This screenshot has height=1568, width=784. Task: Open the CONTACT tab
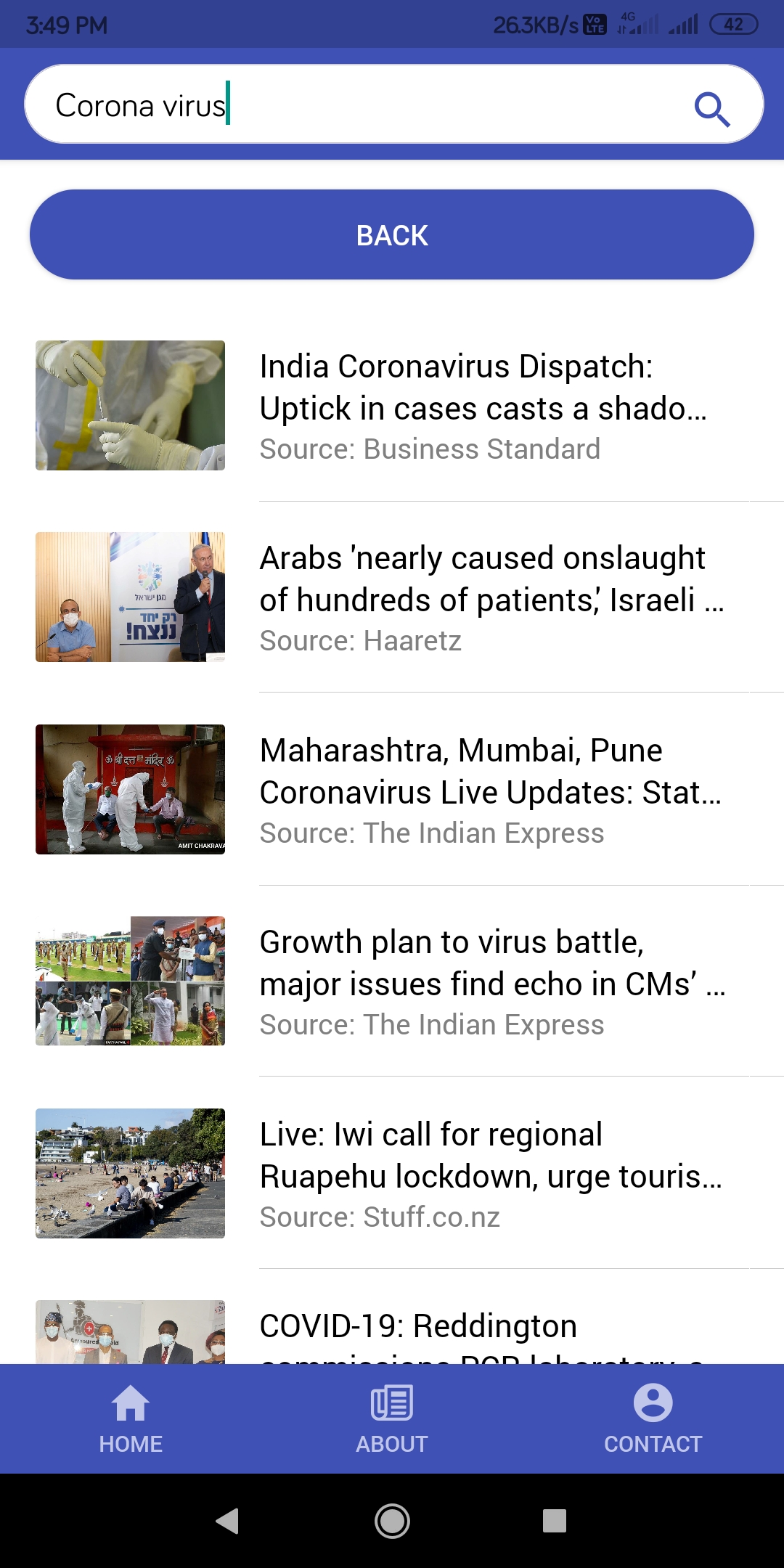653,1419
